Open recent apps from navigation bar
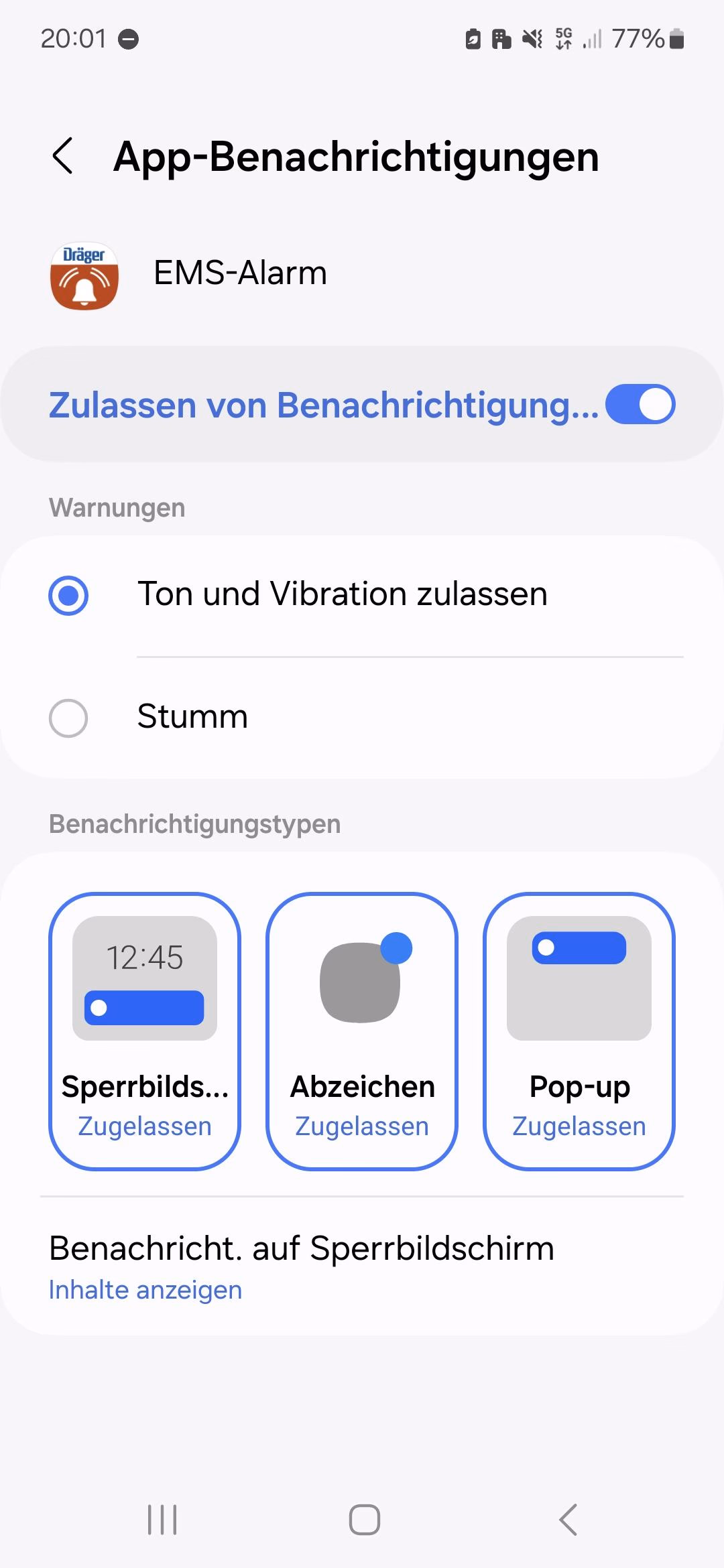This screenshot has width=724, height=1568. click(x=162, y=1520)
